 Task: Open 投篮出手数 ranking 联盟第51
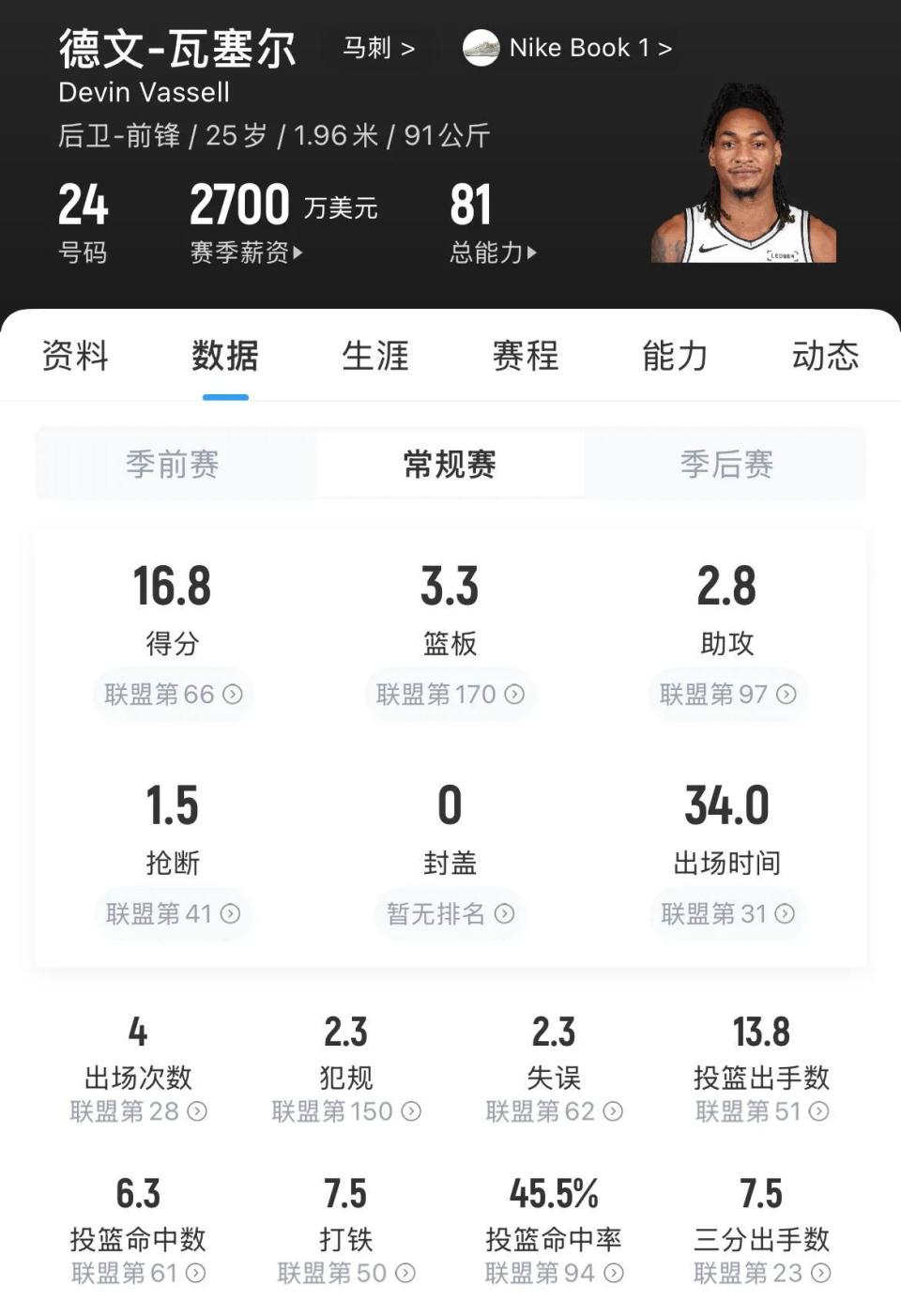(x=761, y=1111)
